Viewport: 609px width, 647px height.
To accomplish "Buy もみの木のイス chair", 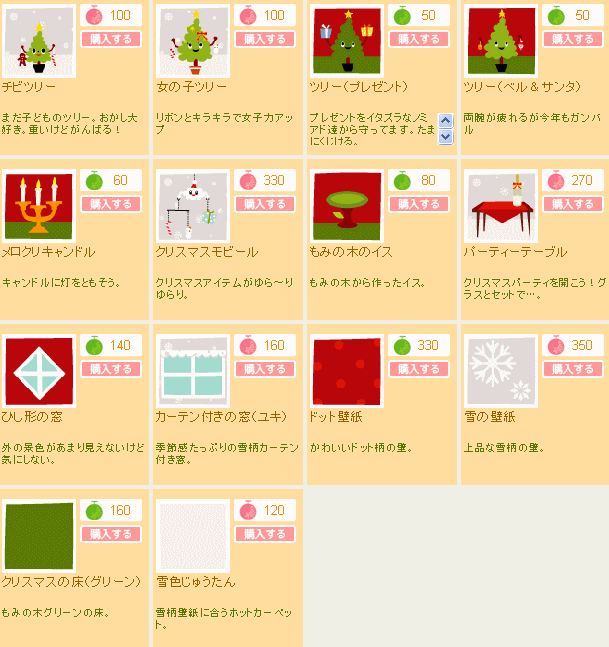I will tap(419, 204).
